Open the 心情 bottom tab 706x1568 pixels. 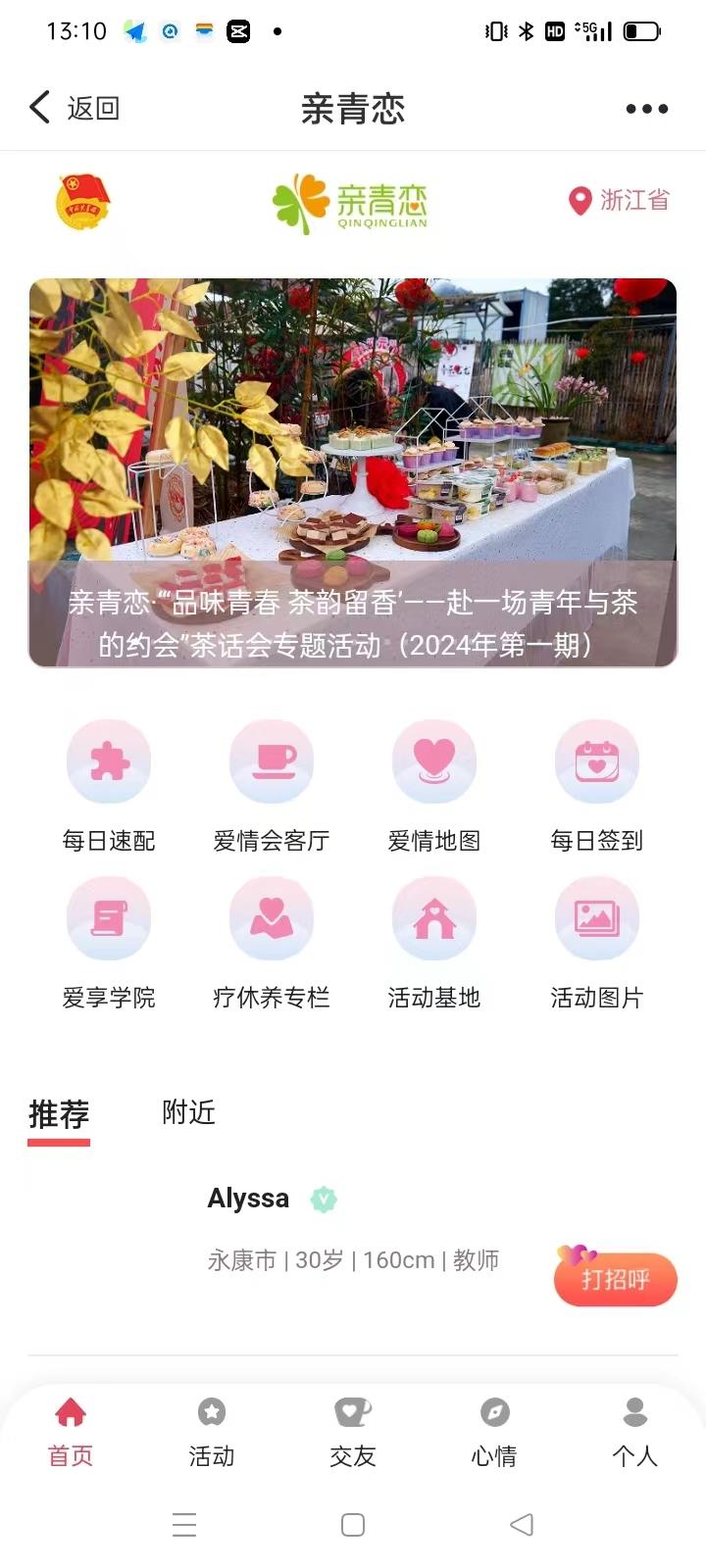[494, 1432]
